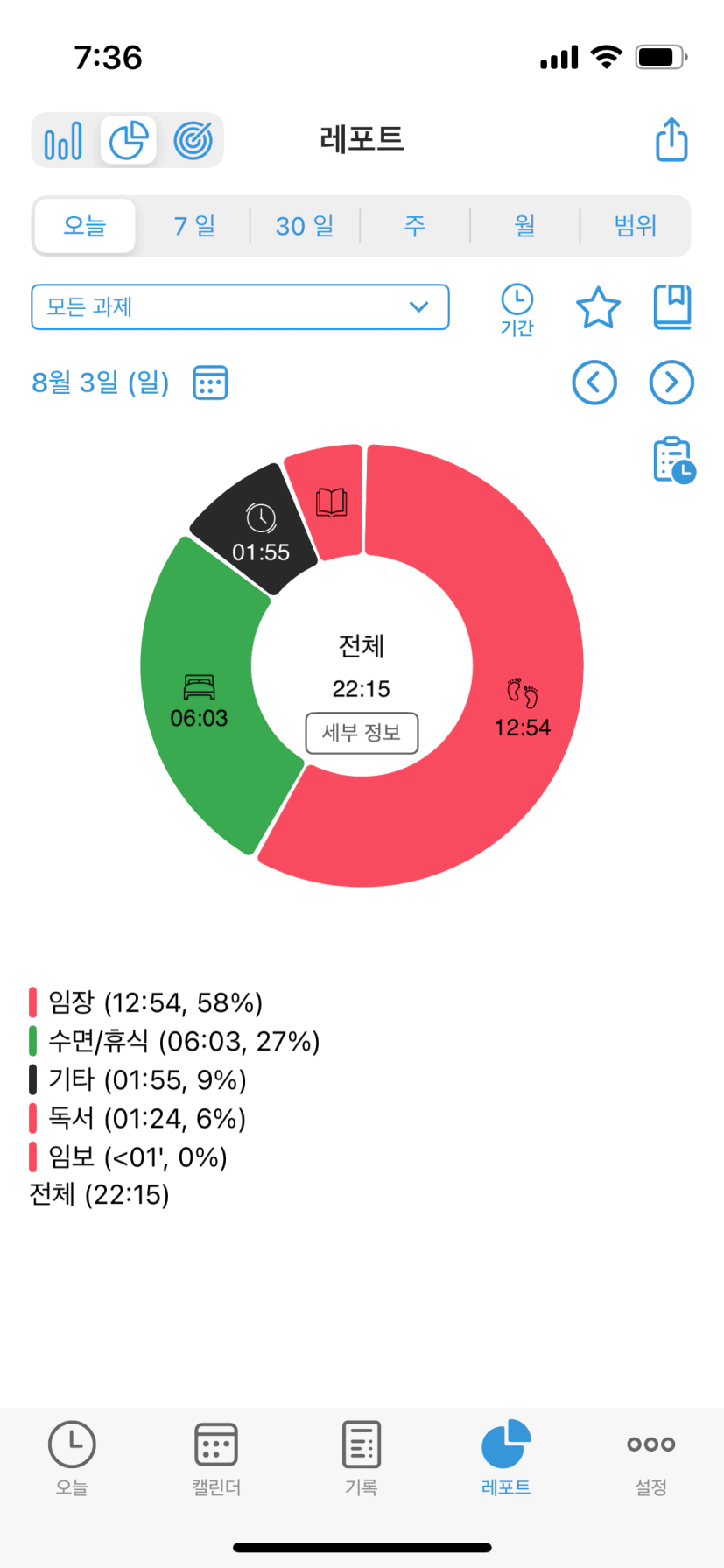The image size is (724, 1568).
Task: Tap the 세부 정보 button
Action: point(362,733)
